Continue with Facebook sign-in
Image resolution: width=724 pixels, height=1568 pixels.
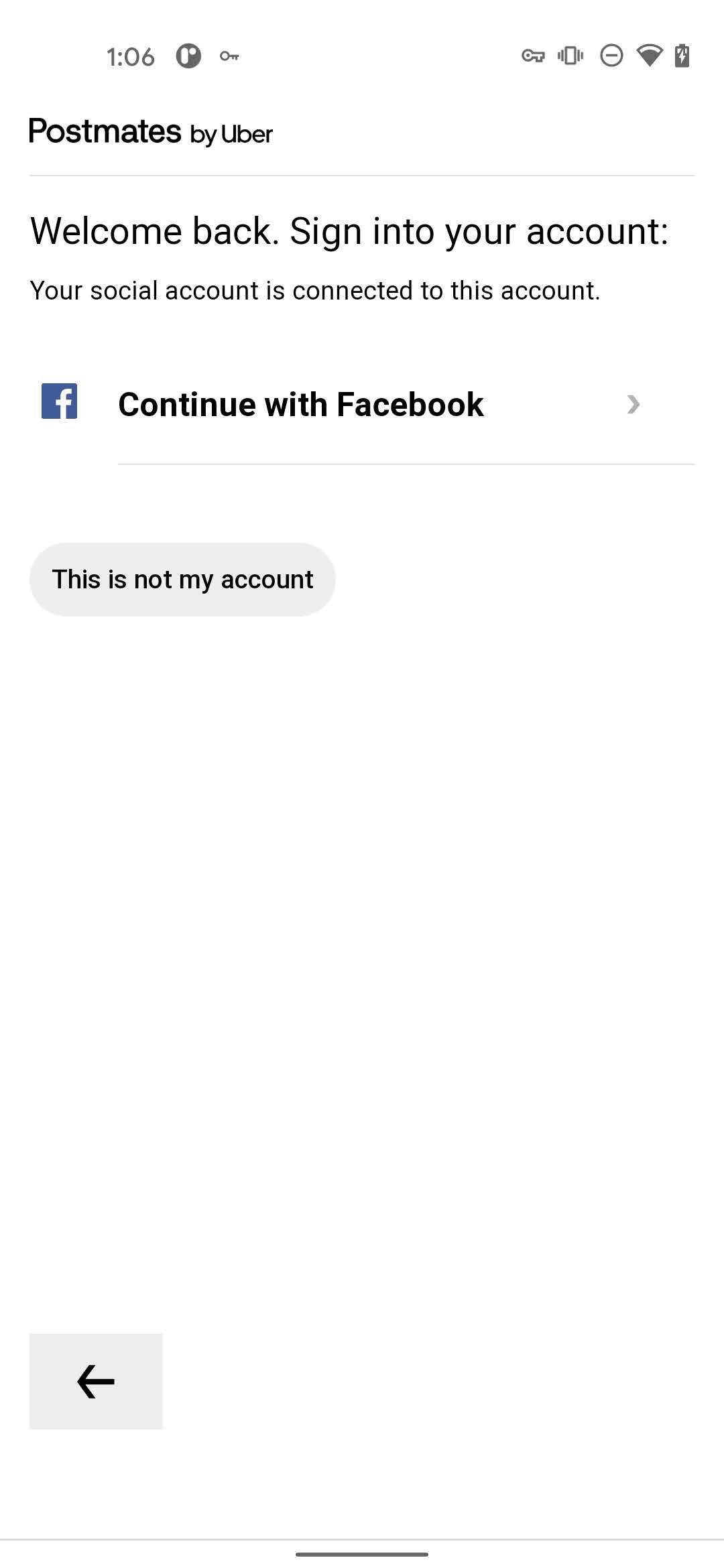point(362,405)
